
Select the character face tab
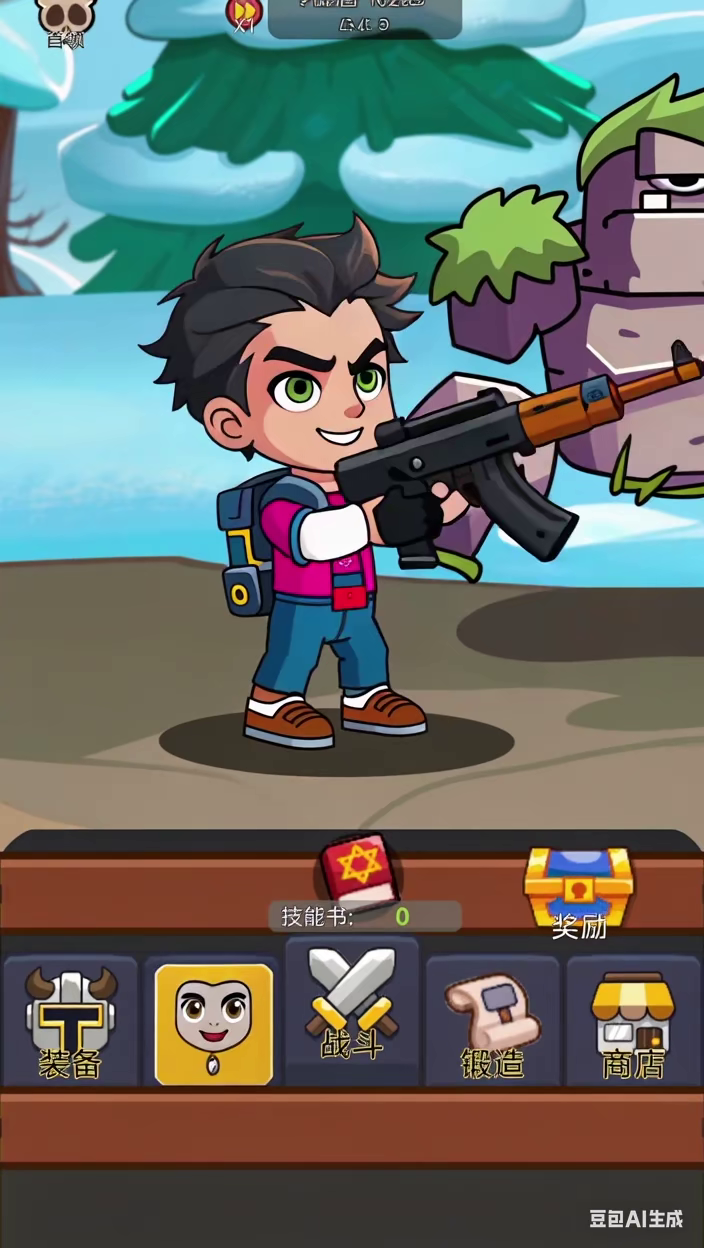[214, 1023]
